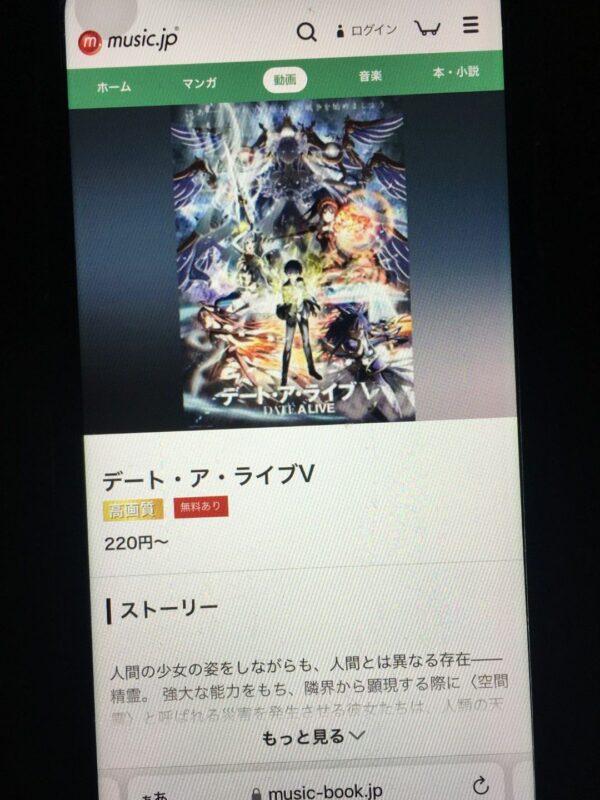The width and height of the screenshot is (600, 800).
Task: Switch to the 本・小説 tab
Action: click(x=455, y=73)
